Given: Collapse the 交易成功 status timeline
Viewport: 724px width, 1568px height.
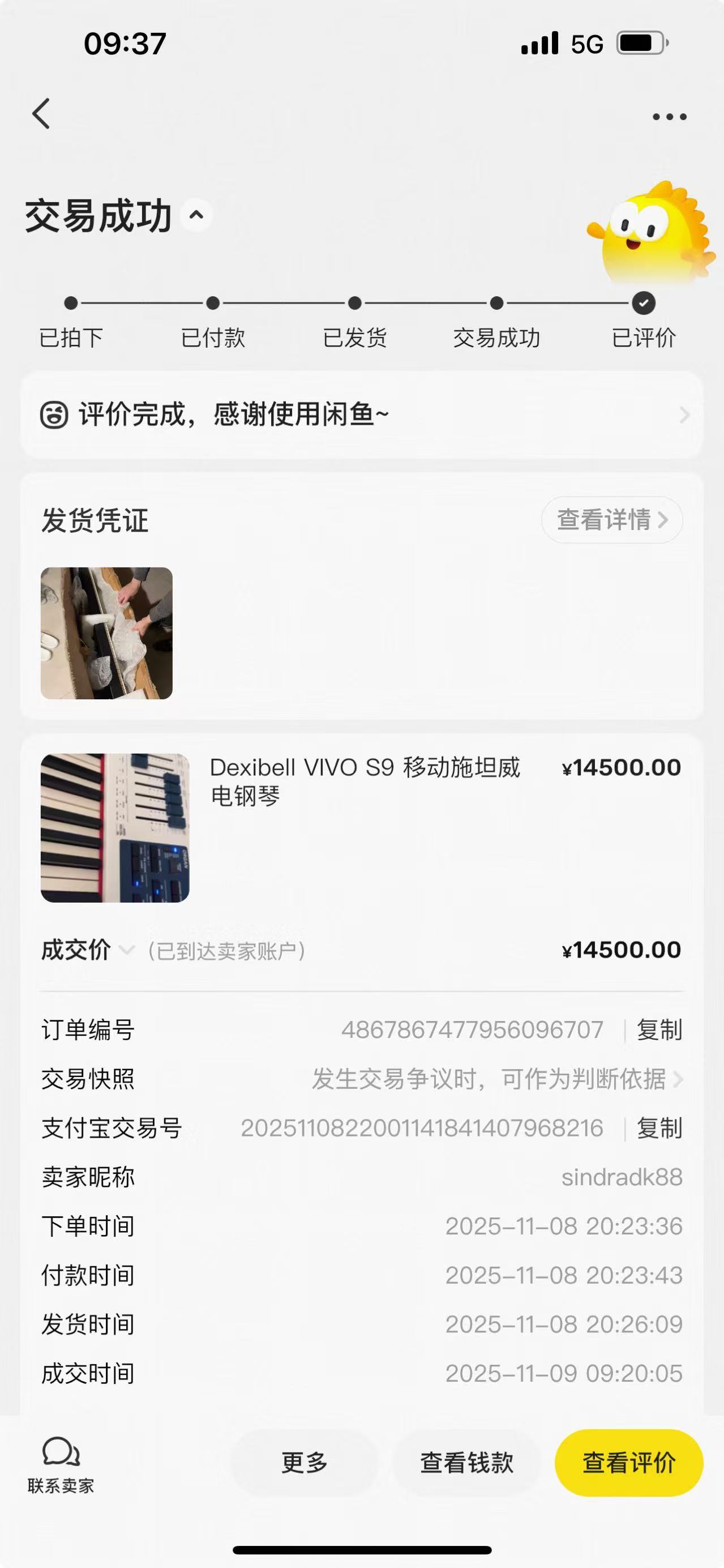Looking at the screenshot, I should 196,215.
